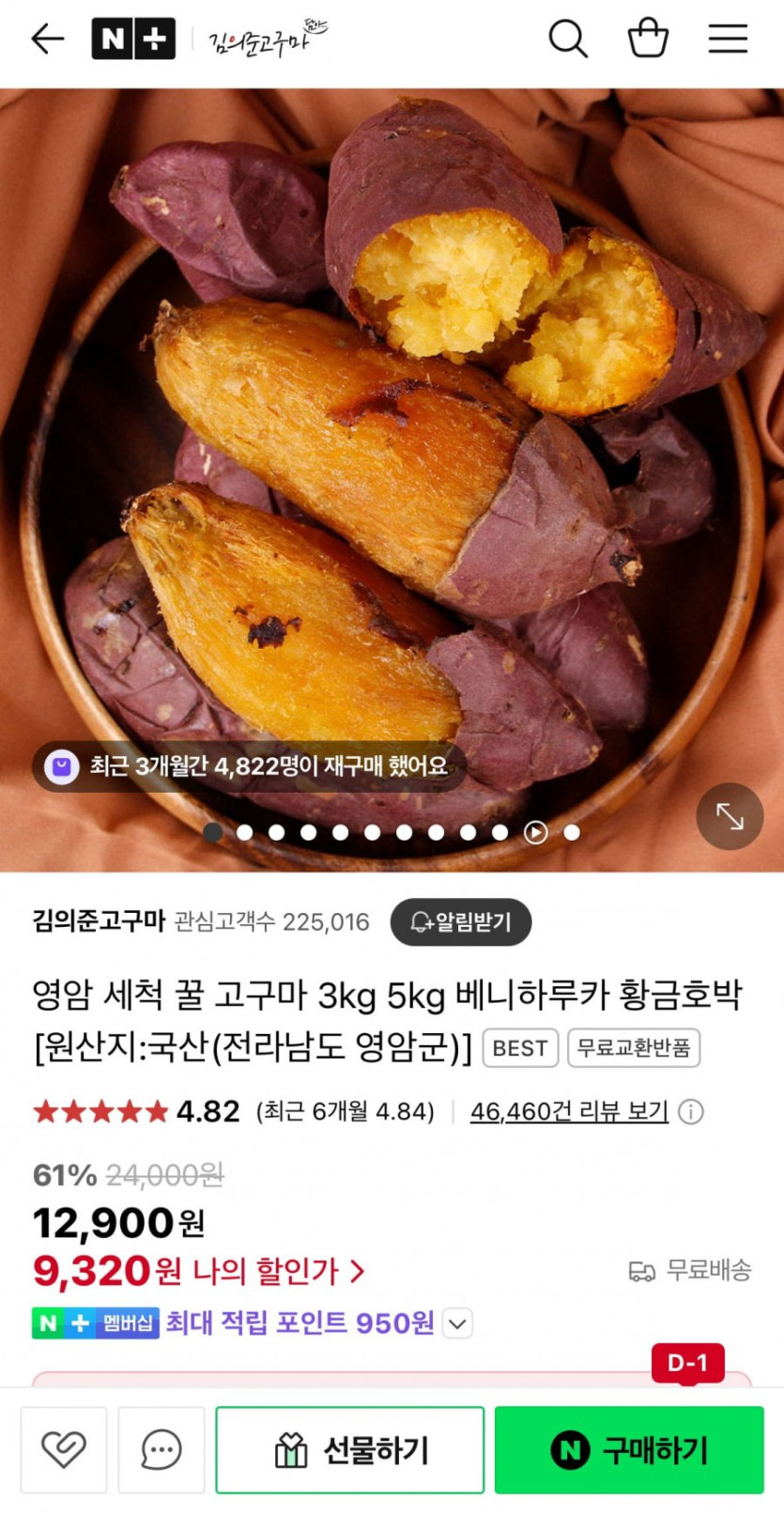Open 나의 할인가 discount details
This screenshot has width=784, height=1514.
coord(278,1272)
